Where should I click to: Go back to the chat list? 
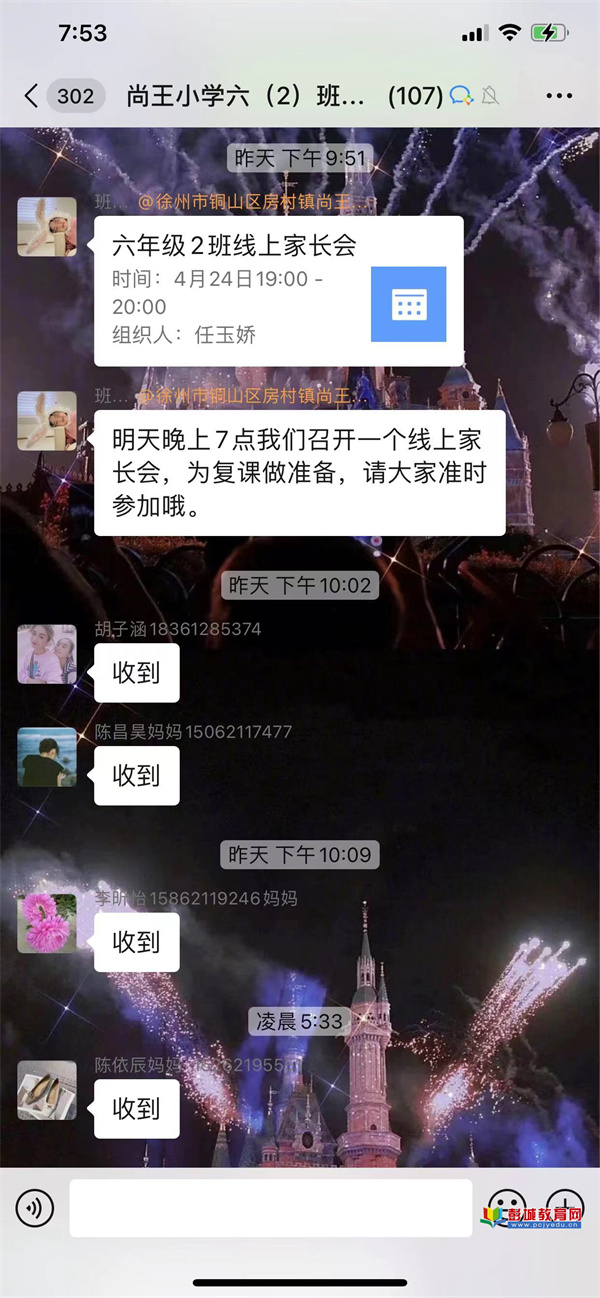(32, 96)
